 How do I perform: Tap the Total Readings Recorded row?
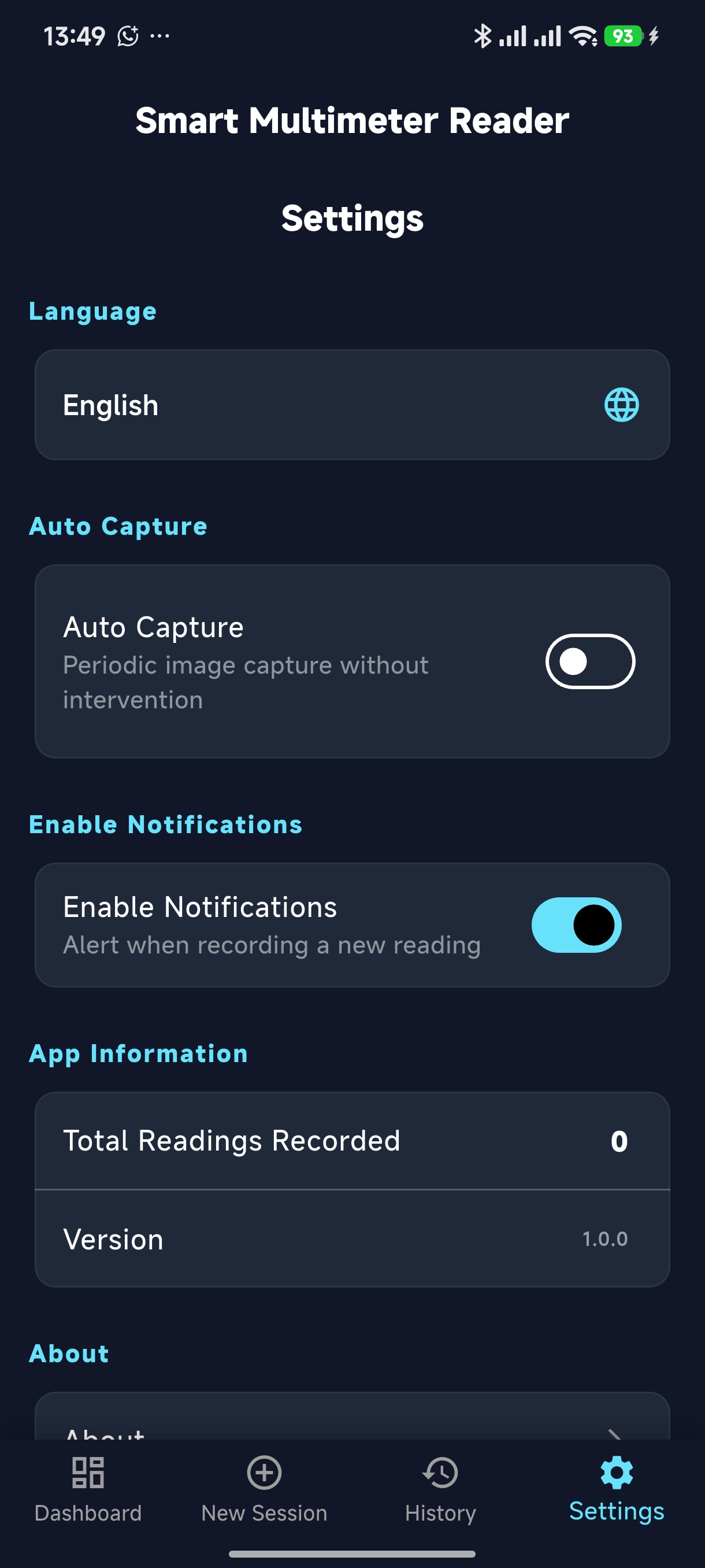point(352,1141)
